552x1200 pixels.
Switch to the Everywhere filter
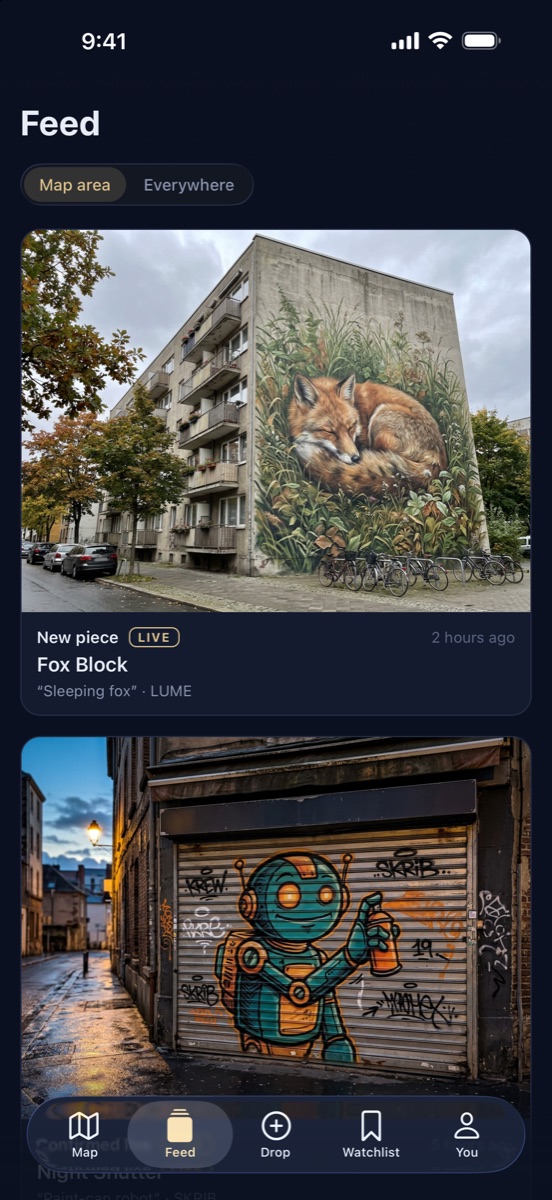pos(189,185)
